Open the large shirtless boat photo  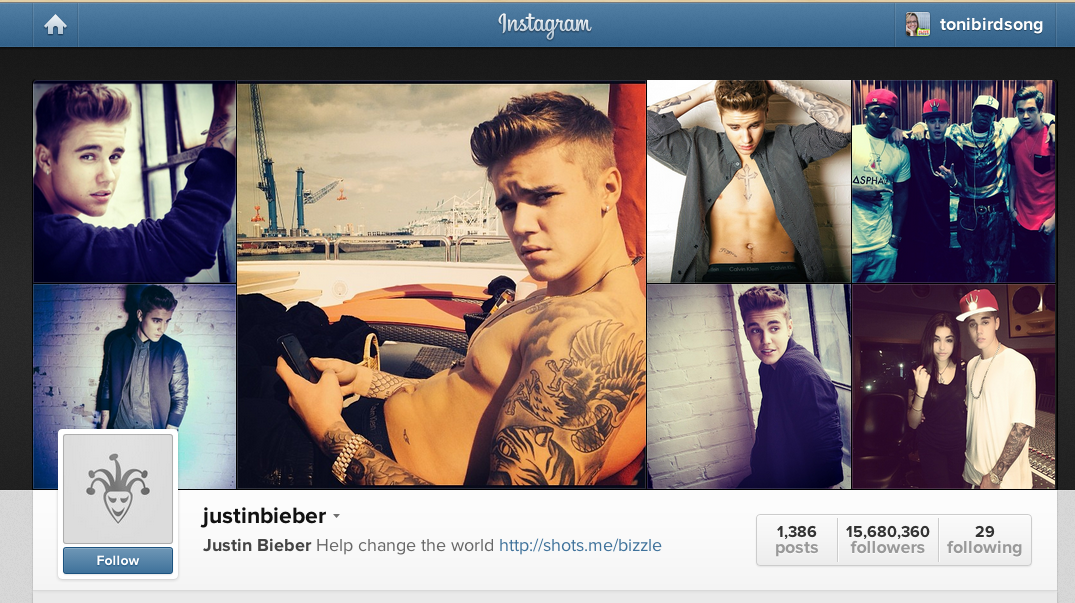[441, 285]
